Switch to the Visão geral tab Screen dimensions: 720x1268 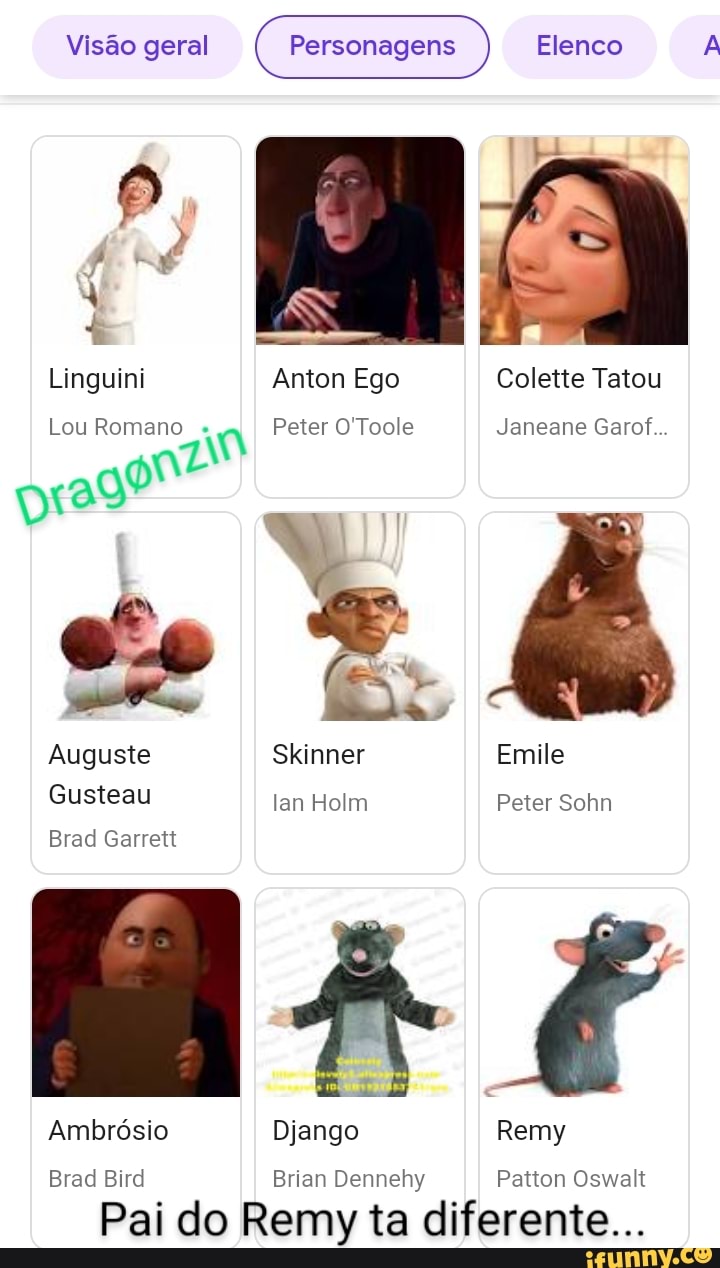point(137,46)
